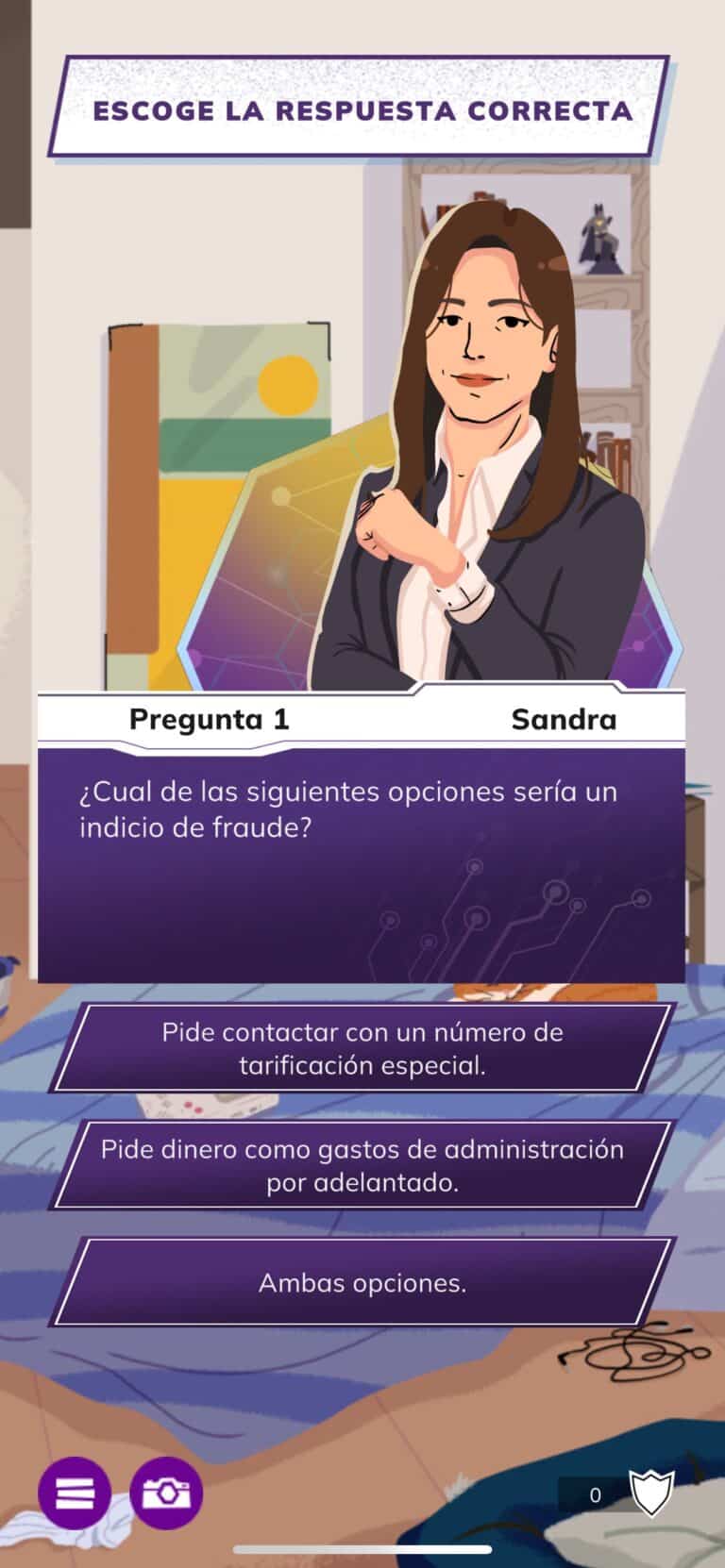Tap the camera icon button

(166, 1493)
